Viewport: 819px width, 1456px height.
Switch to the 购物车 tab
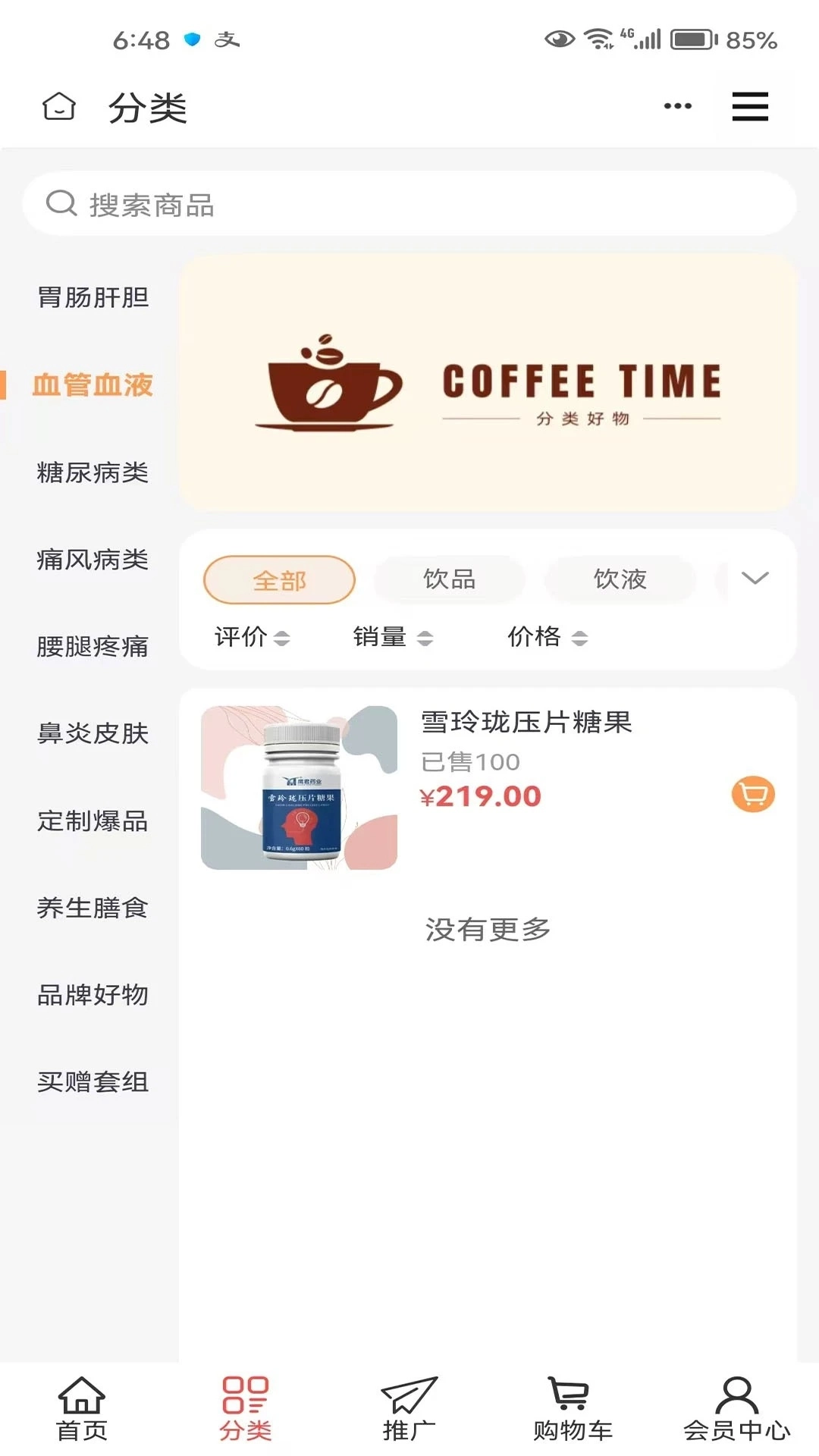(x=573, y=1410)
